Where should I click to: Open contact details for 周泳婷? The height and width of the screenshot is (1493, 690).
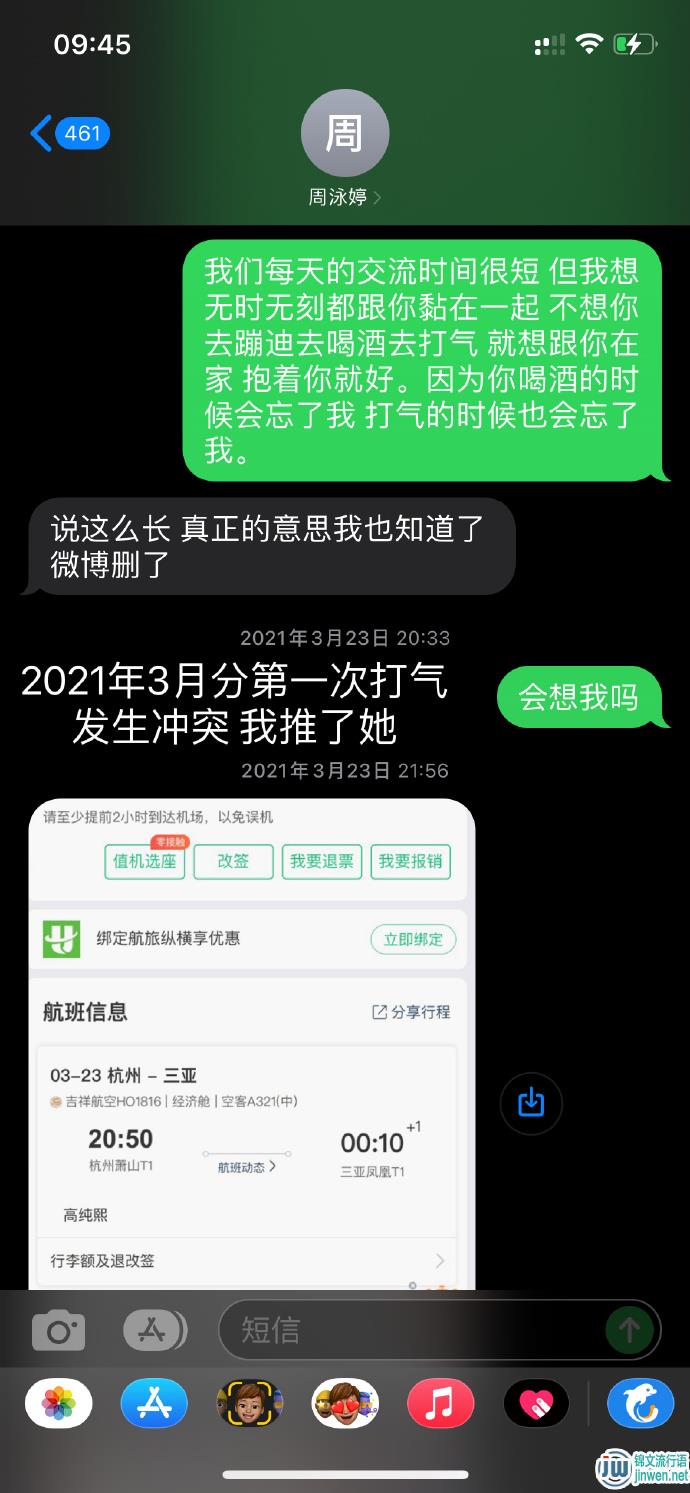pyautogui.click(x=344, y=150)
